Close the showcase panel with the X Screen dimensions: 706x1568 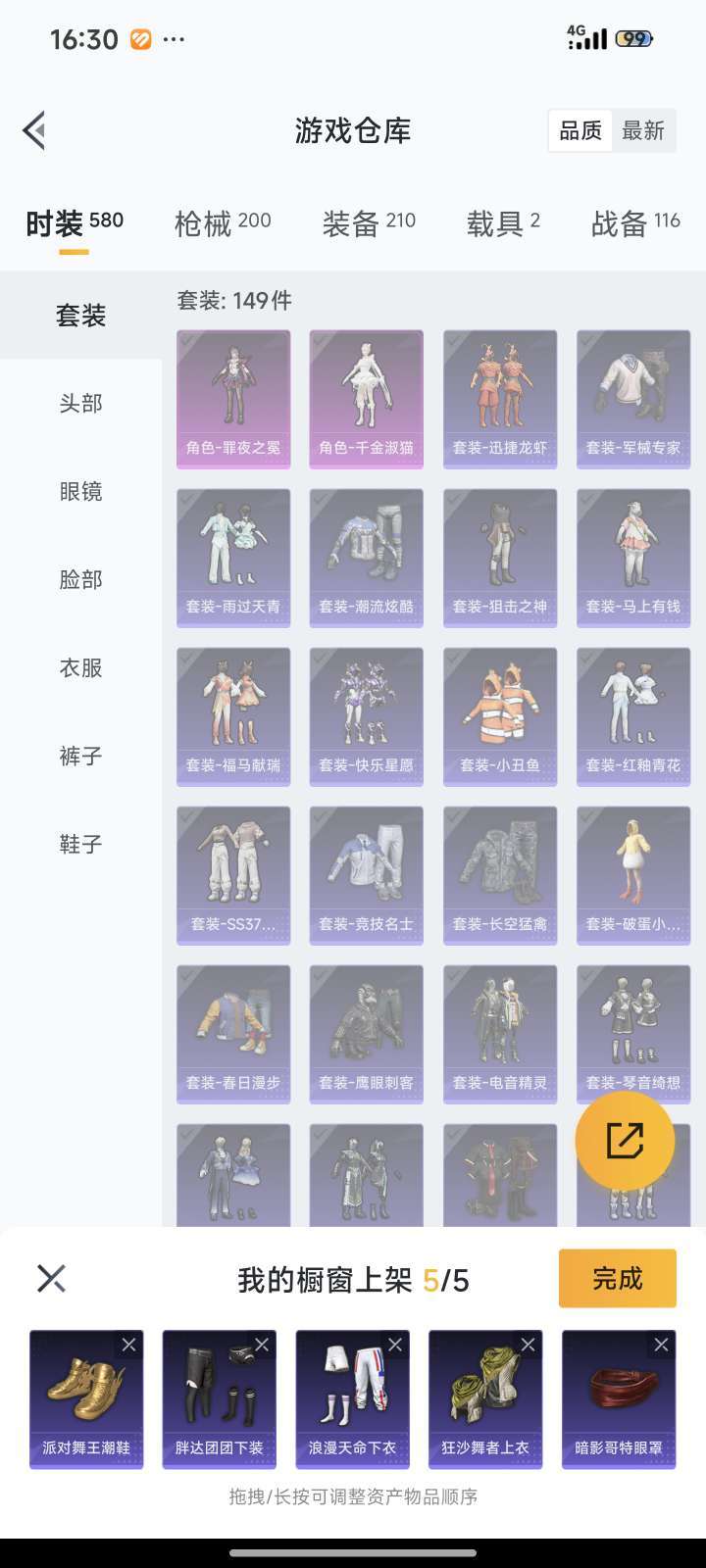click(x=51, y=1278)
